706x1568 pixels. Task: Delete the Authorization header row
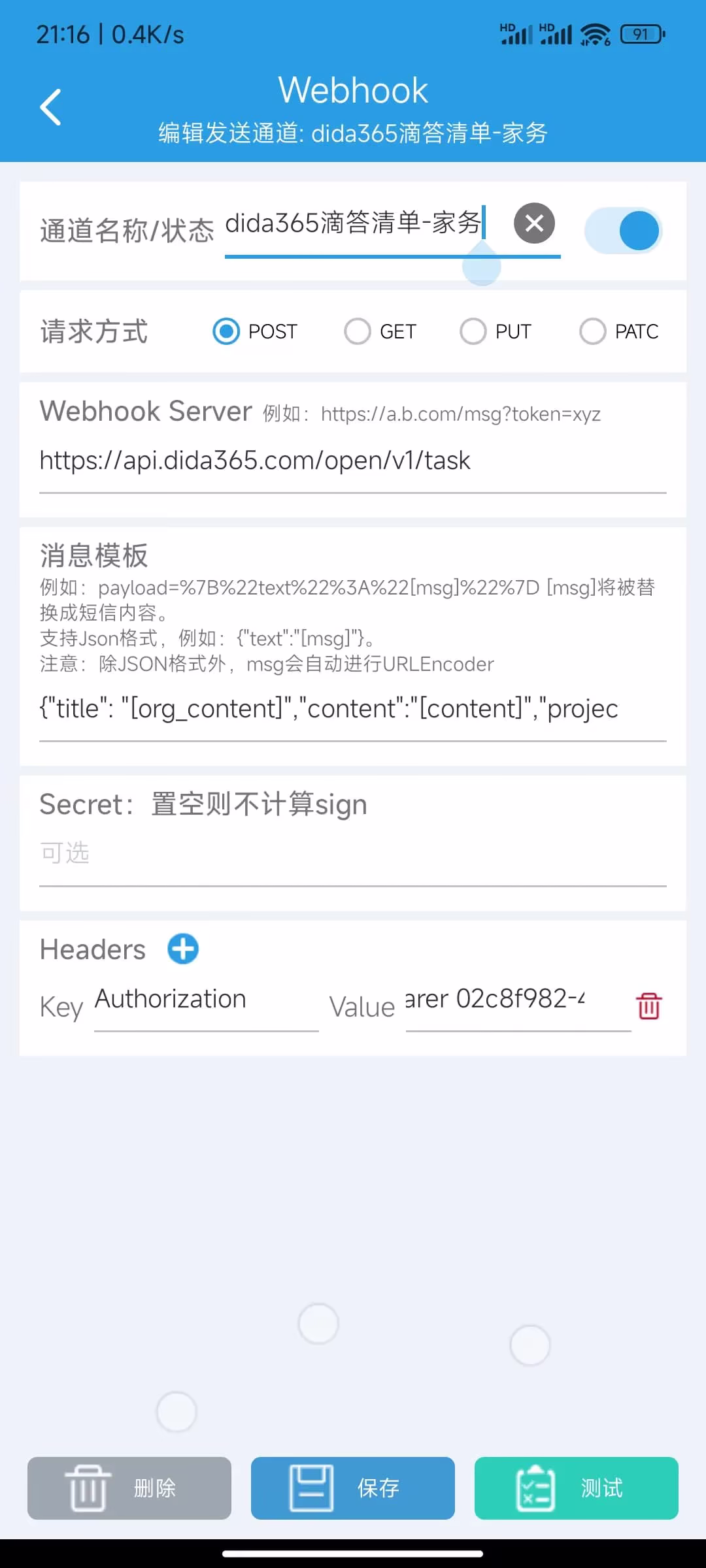click(649, 1006)
